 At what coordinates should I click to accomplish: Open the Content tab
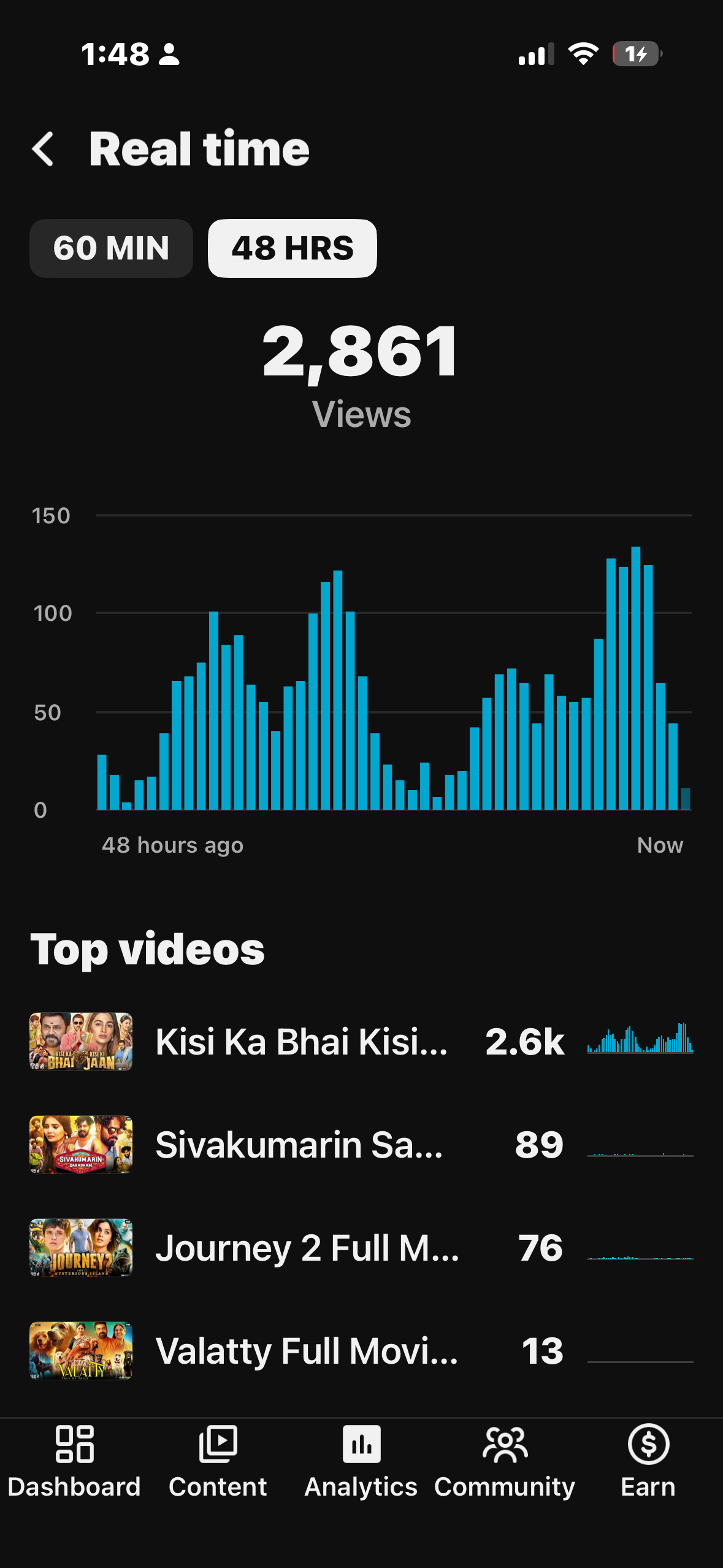click(x=218, y=1462)
